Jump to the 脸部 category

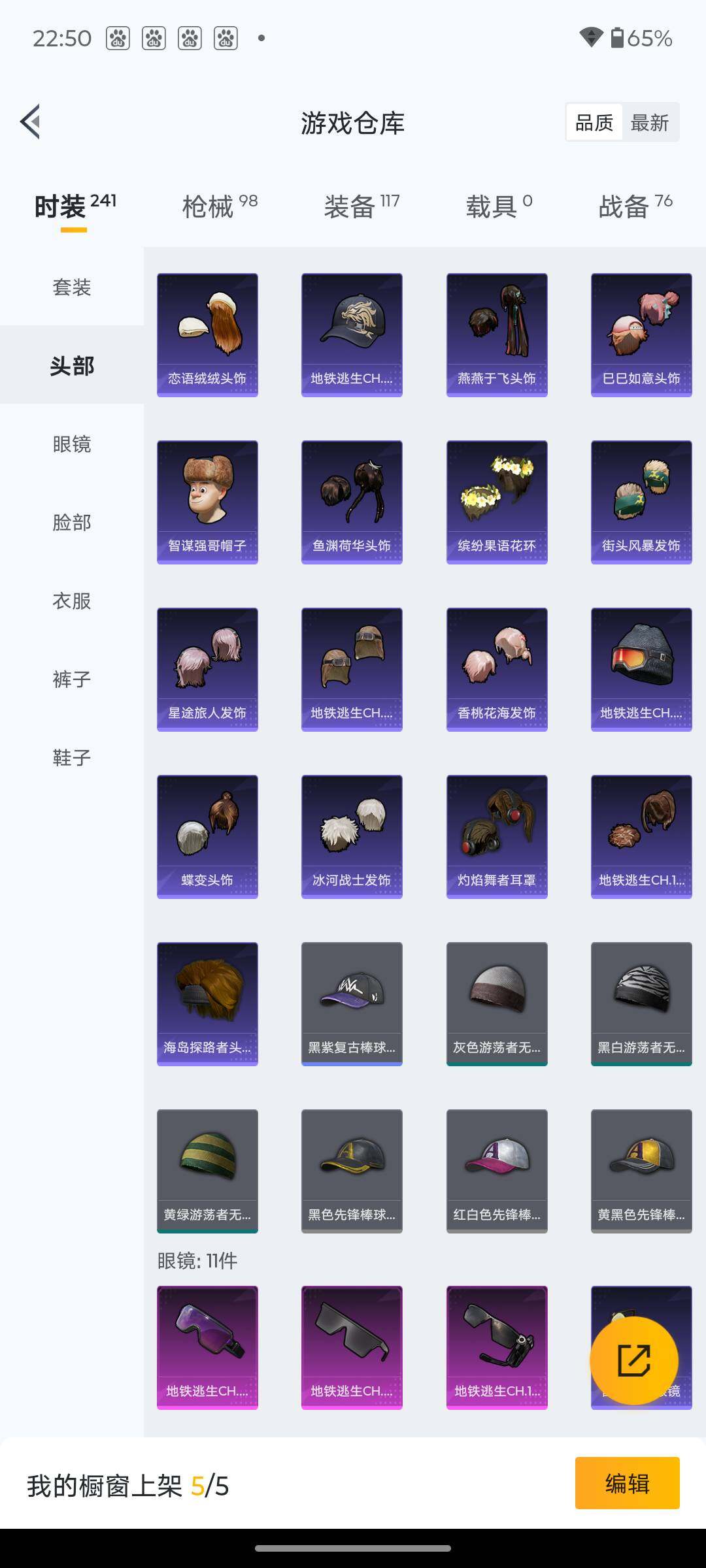[x=72, y=523]
